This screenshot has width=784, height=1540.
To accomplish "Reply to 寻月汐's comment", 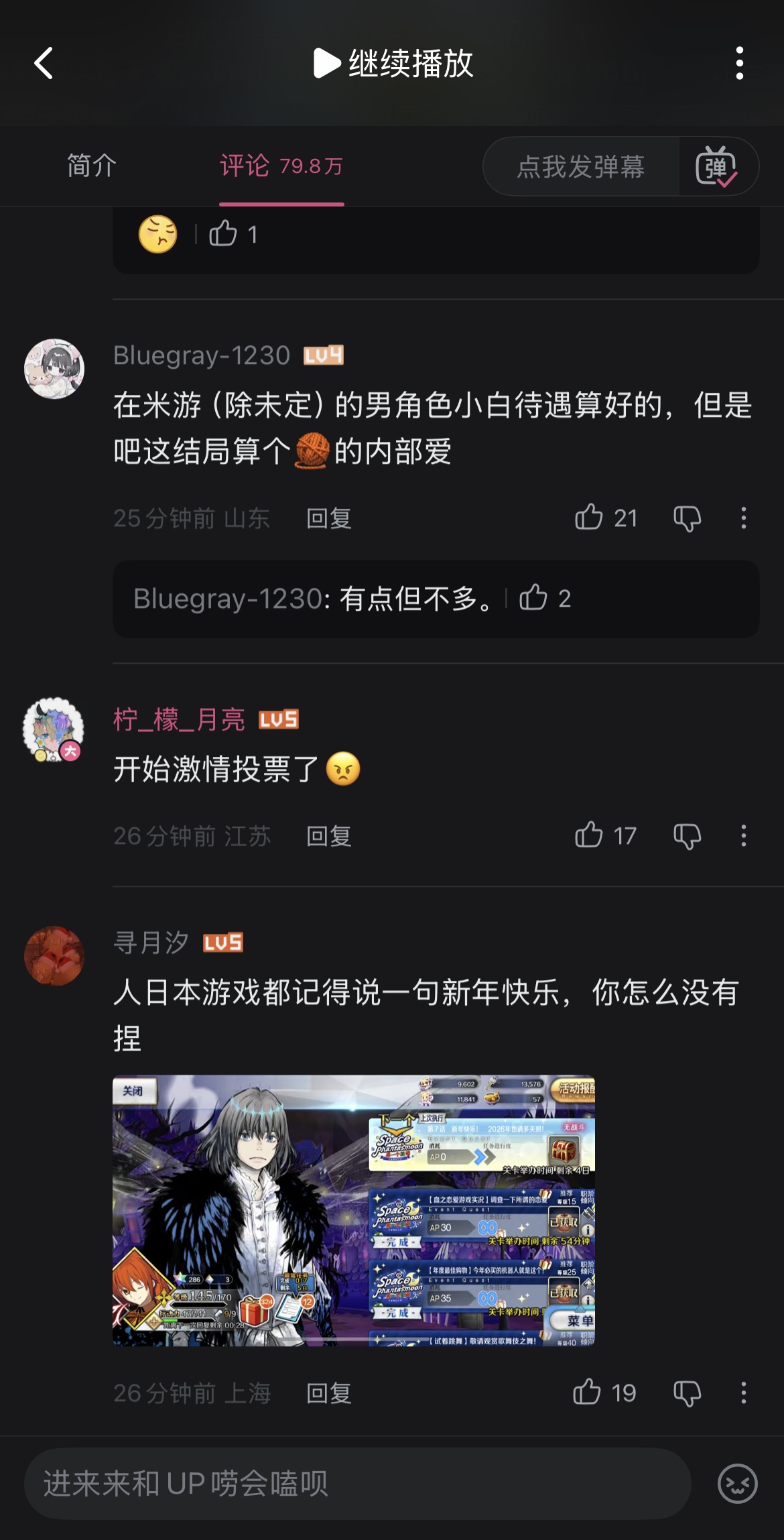I will click(x=328, y=1393).
